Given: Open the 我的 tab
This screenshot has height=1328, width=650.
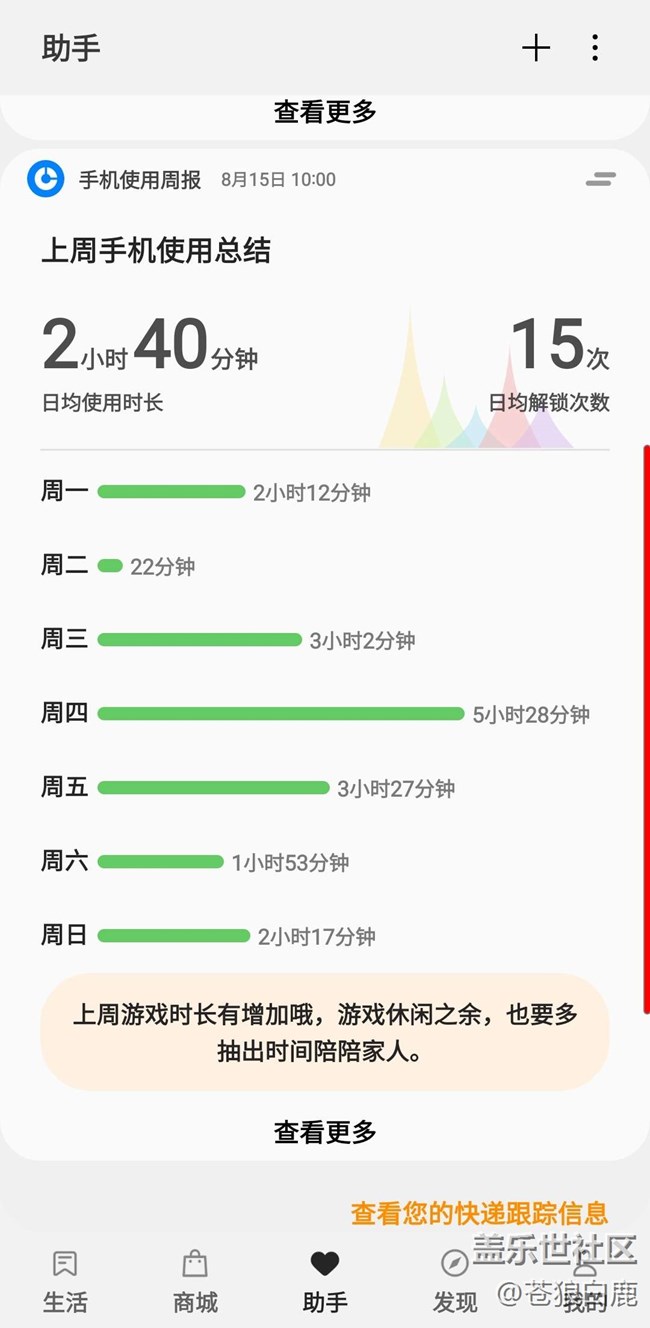Looking at the screenshot, I should (585, 1281).
